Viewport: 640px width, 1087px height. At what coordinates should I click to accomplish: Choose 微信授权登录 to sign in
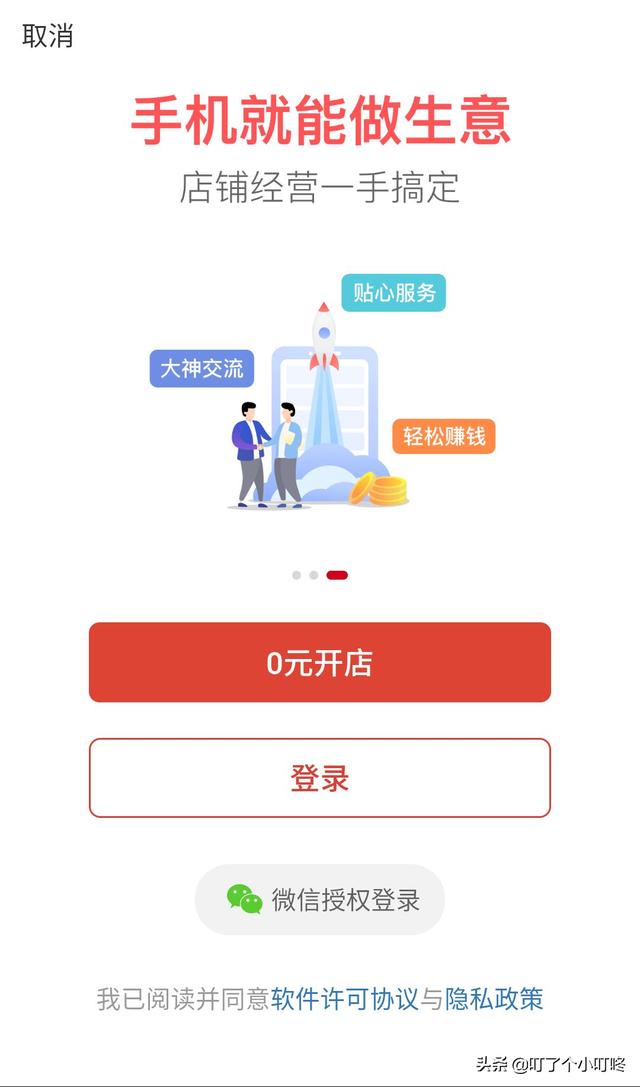pos(320,899)
